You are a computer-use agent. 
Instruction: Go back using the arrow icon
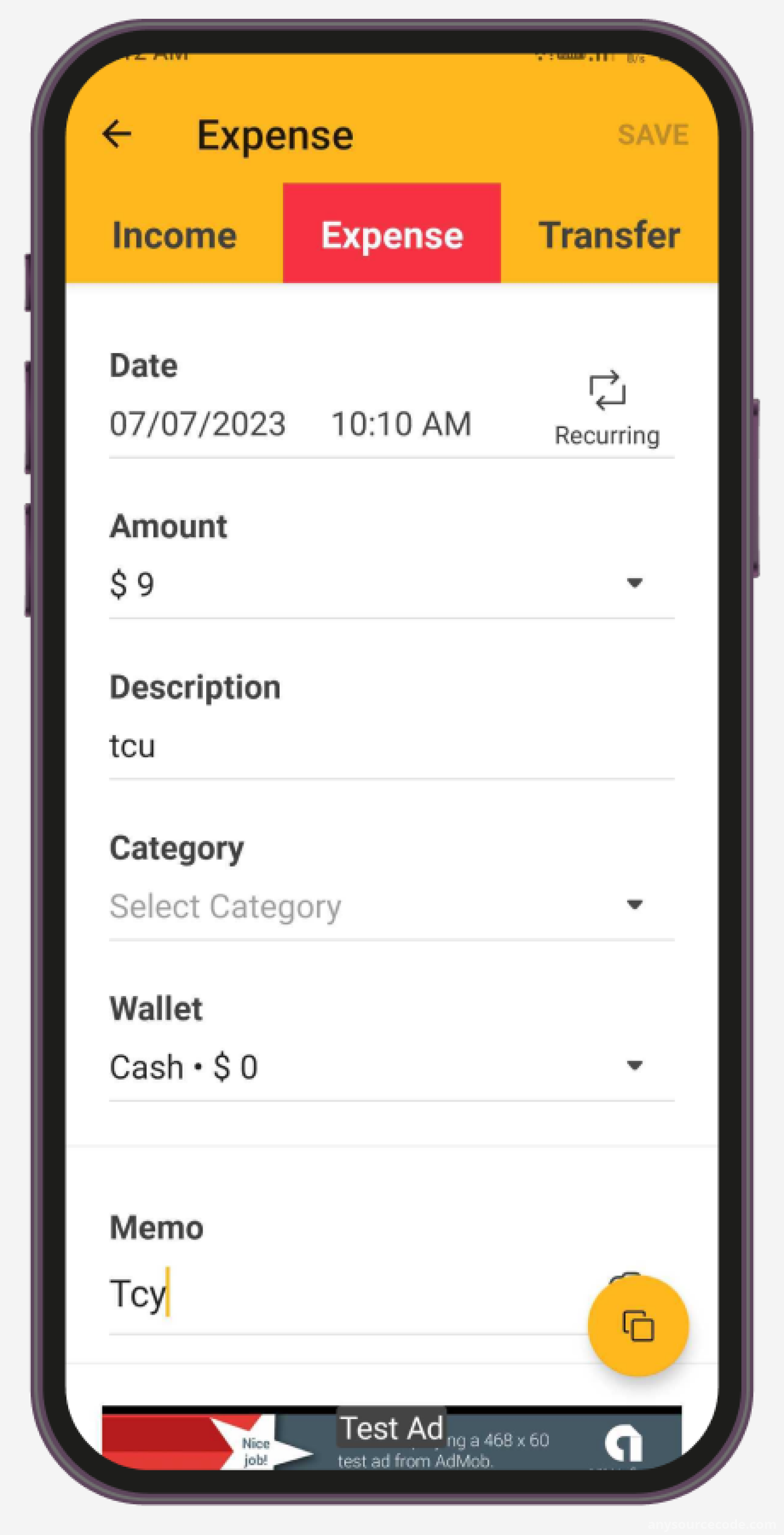coord(117,133)
